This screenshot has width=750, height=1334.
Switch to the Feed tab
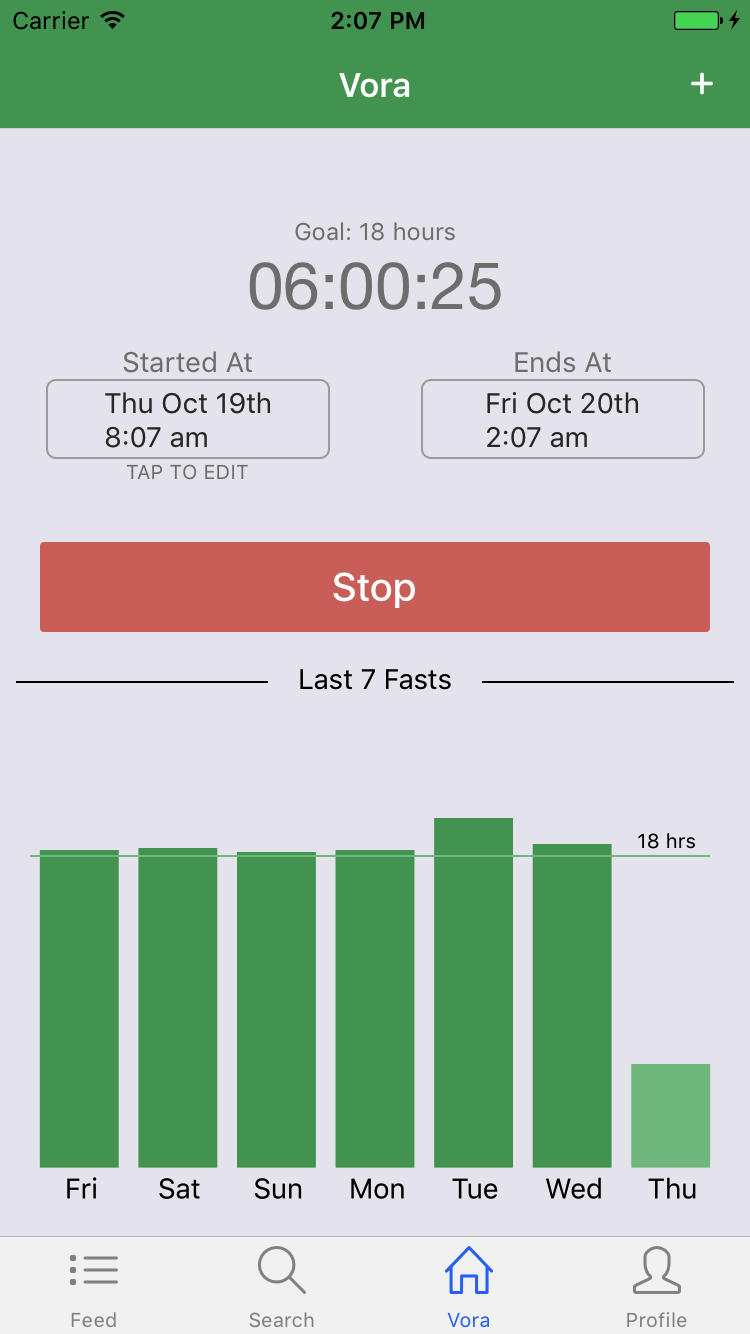click(x=93, y=1285)
